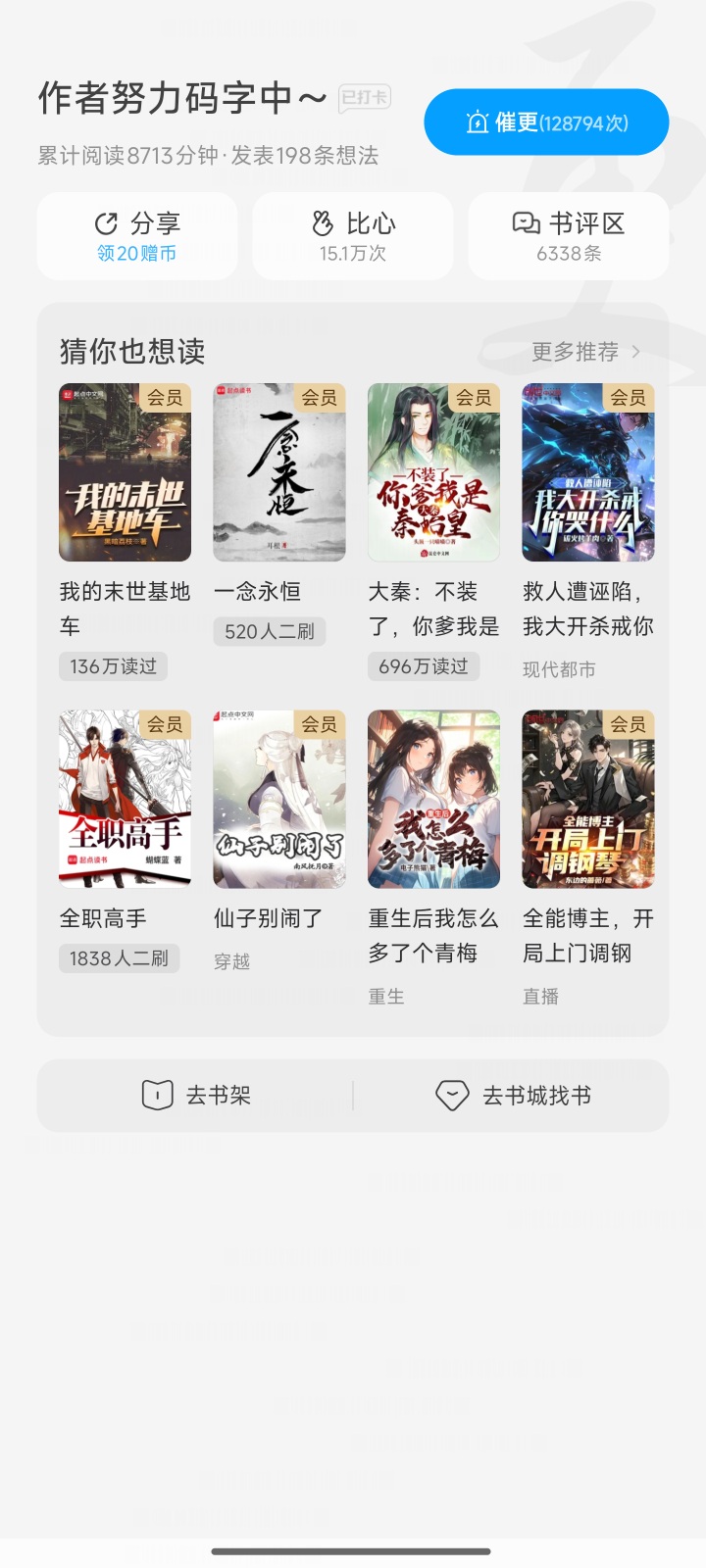Open the book 重生后我怎么多了个青梅
The height and width of the screenshot is (1568, 706).
(x=433, y=799)
